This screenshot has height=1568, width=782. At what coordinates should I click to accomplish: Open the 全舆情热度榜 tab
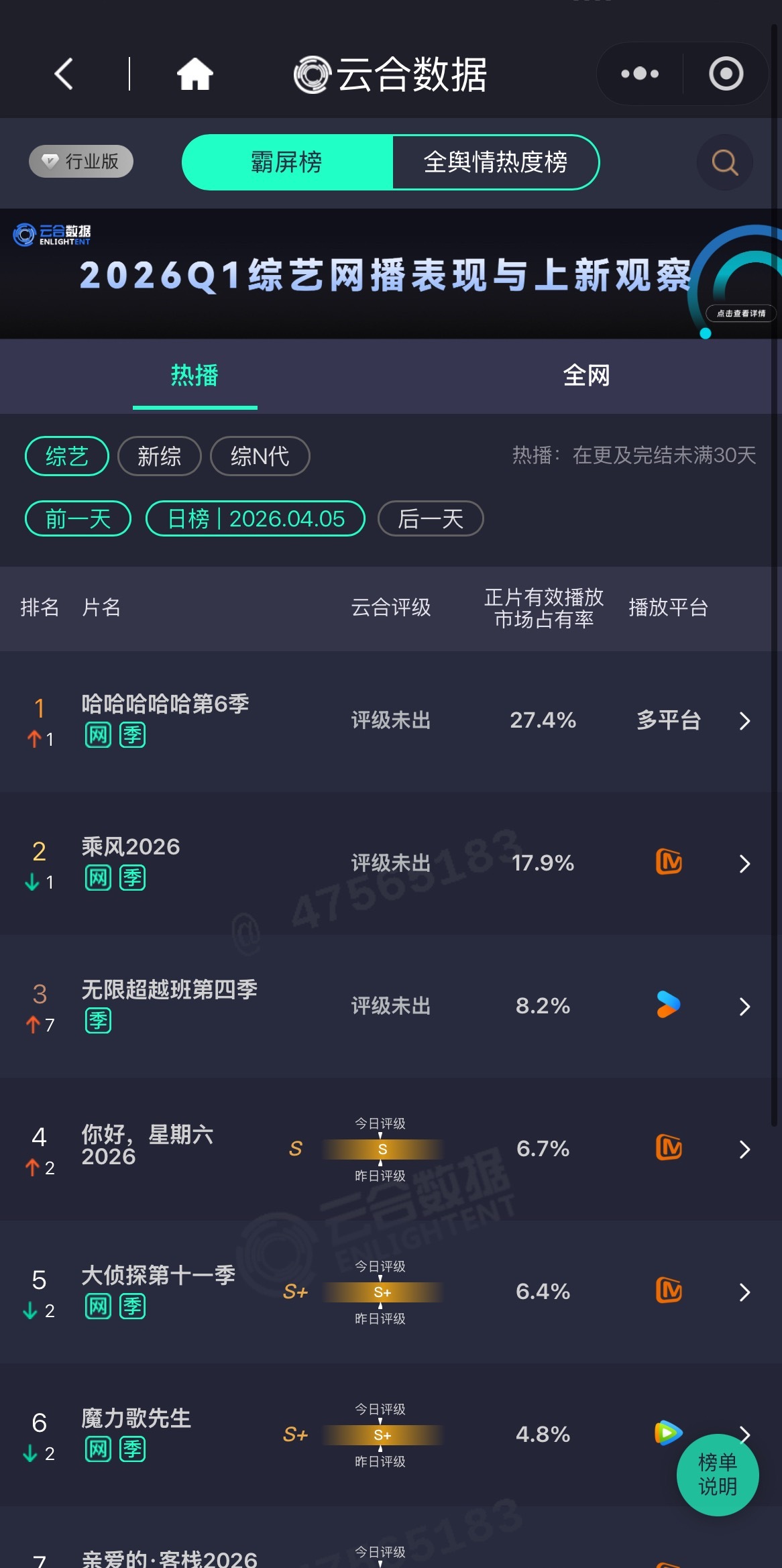[496, 162]
